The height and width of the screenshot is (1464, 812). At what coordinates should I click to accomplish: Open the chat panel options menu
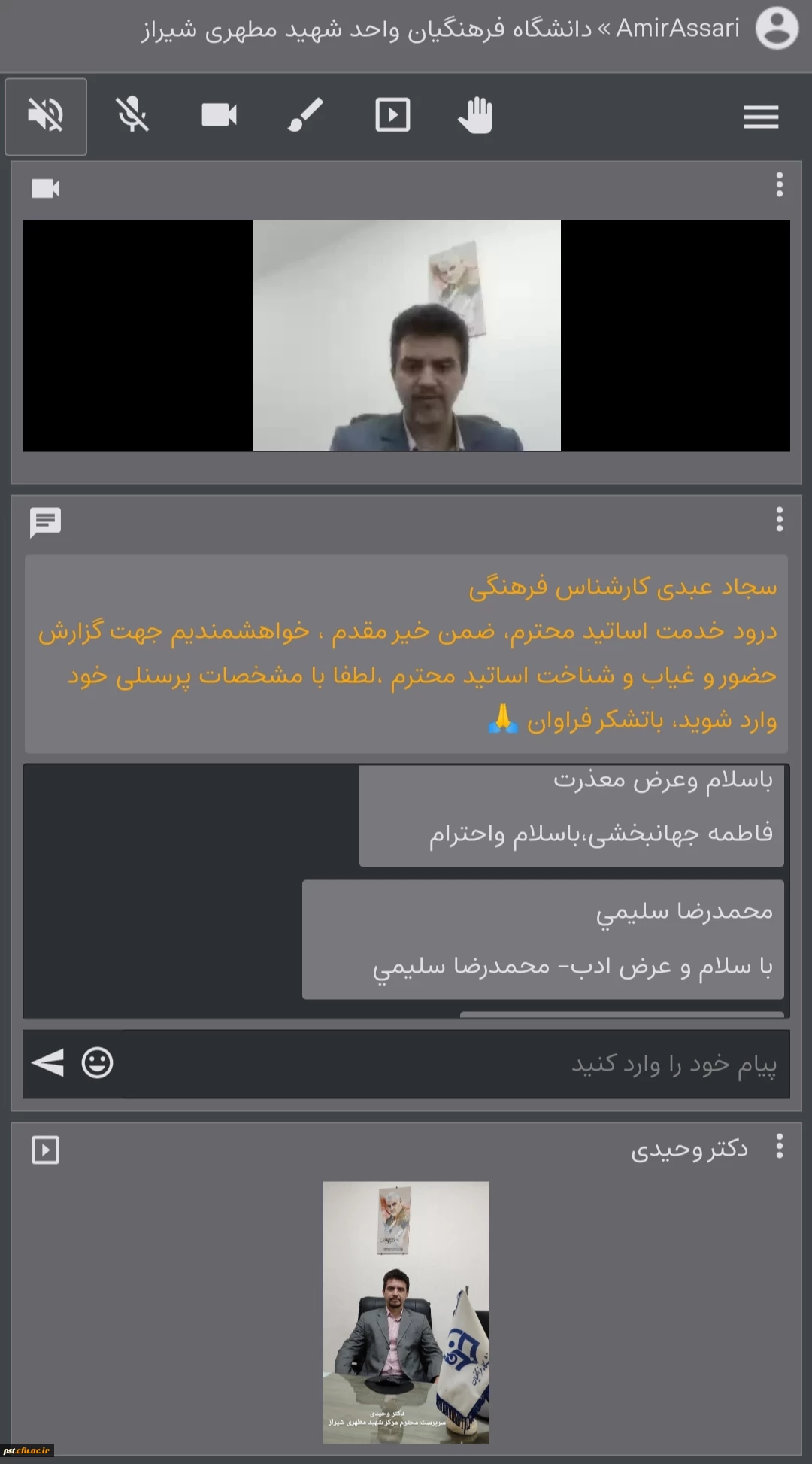pos(780,519)
